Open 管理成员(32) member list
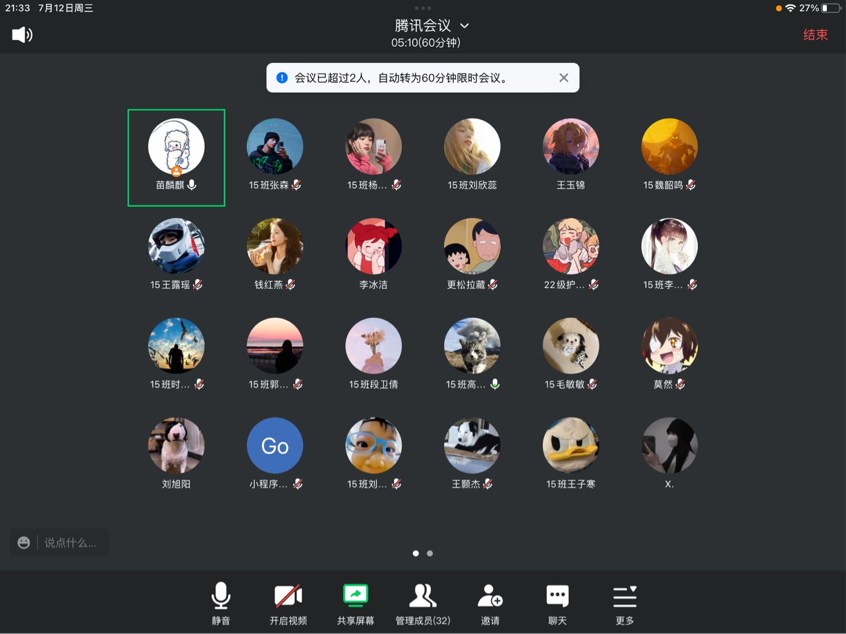The image size is (846, 634). [x=422, y=603]
